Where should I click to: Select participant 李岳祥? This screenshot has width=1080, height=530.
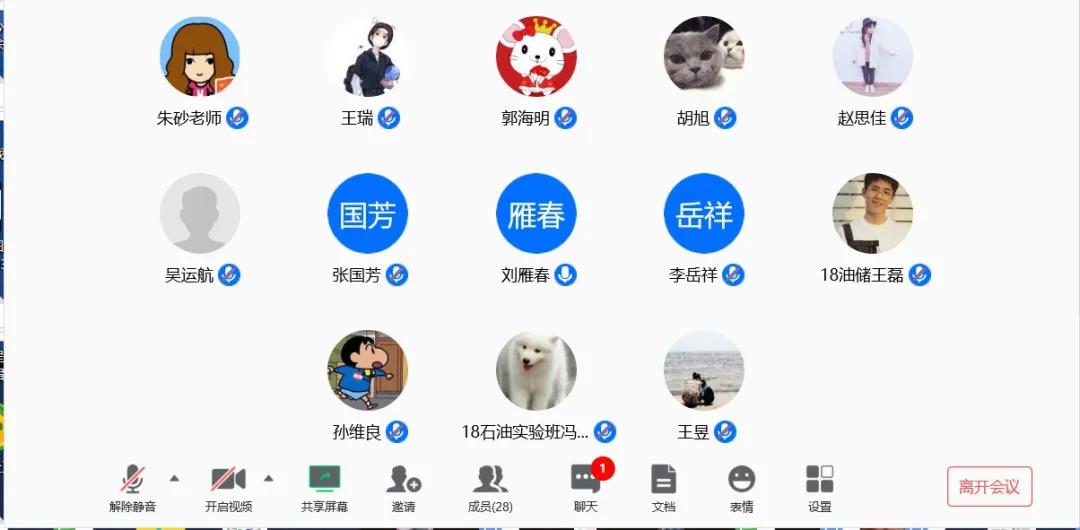pos(704,214)
